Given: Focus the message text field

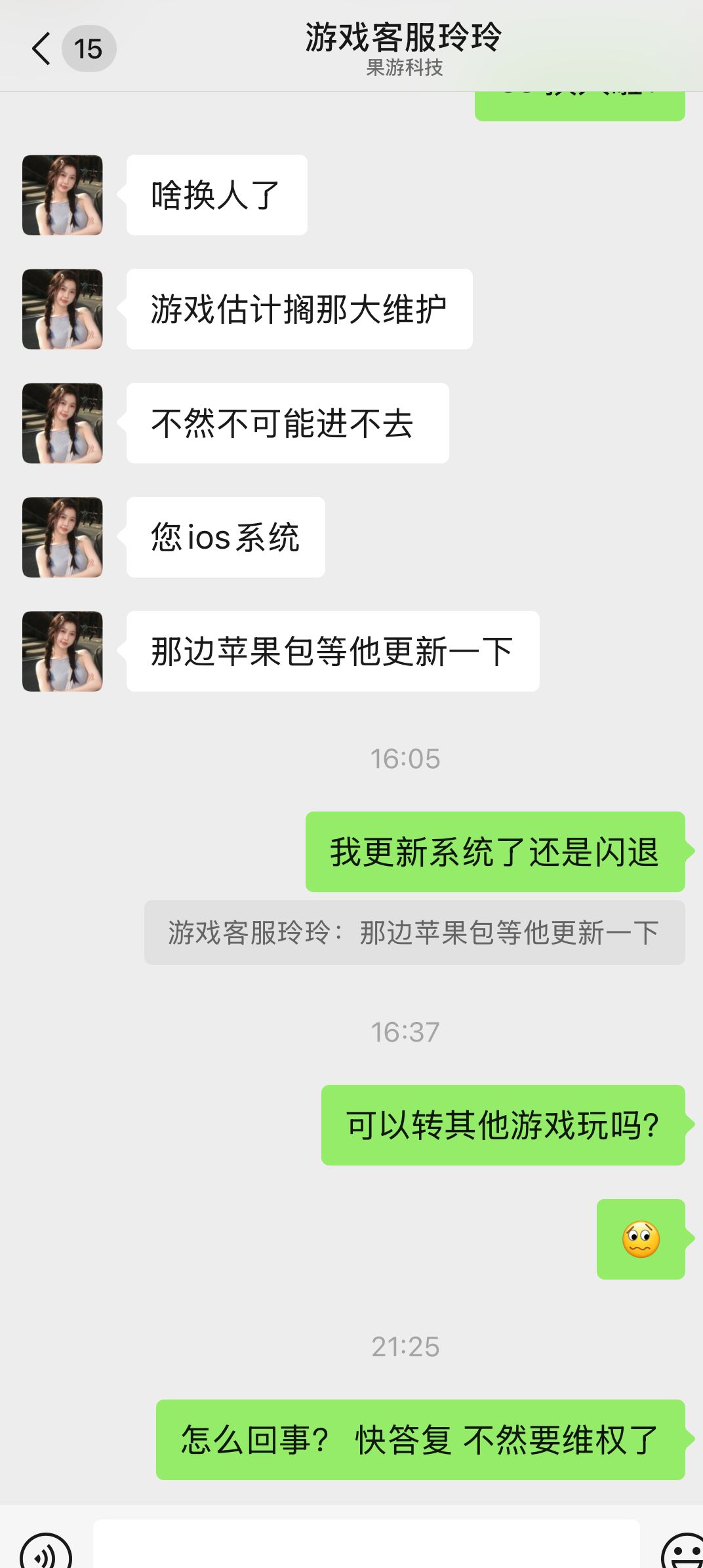Looking at the screenshot, I should 366,1544.
